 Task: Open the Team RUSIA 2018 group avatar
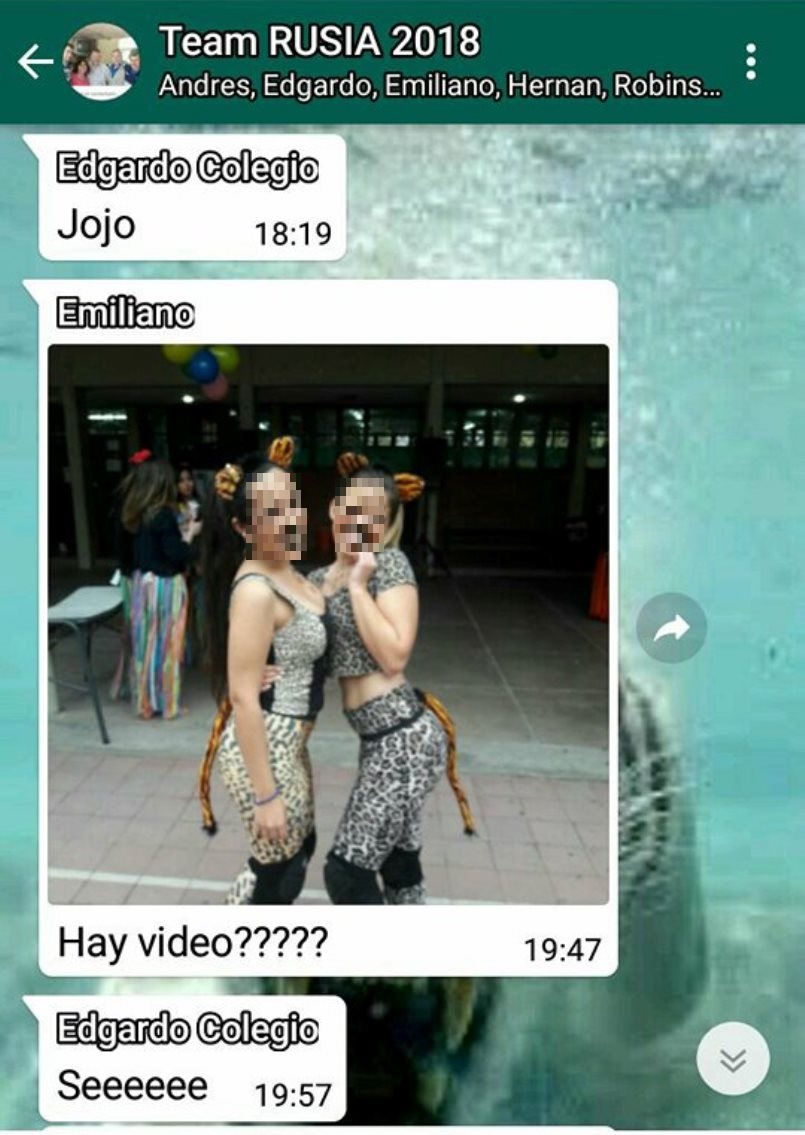click(x=101, y=62)
